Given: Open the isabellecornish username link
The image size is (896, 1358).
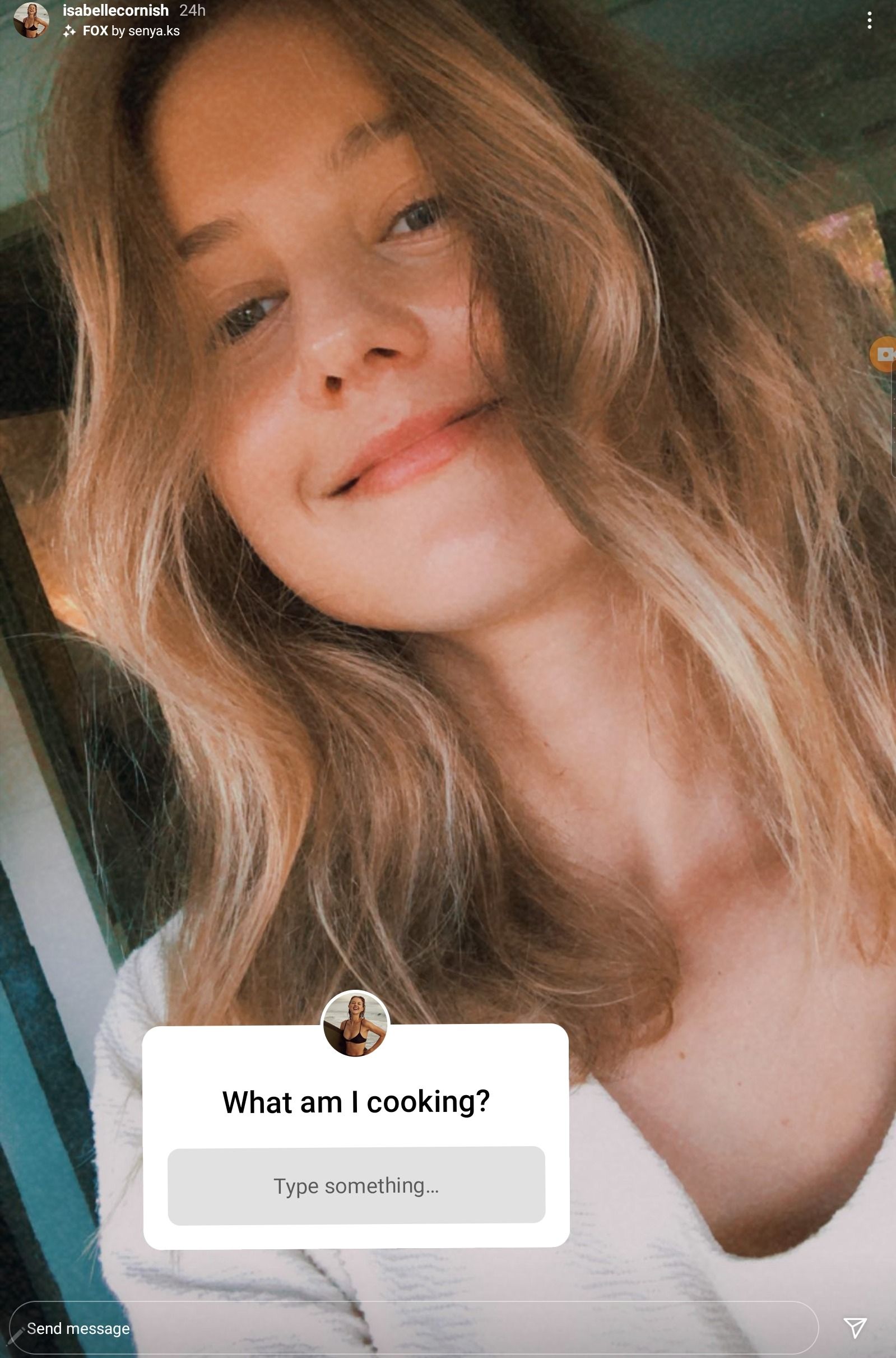Looking at the screenshot, I should tap(115, 10).
